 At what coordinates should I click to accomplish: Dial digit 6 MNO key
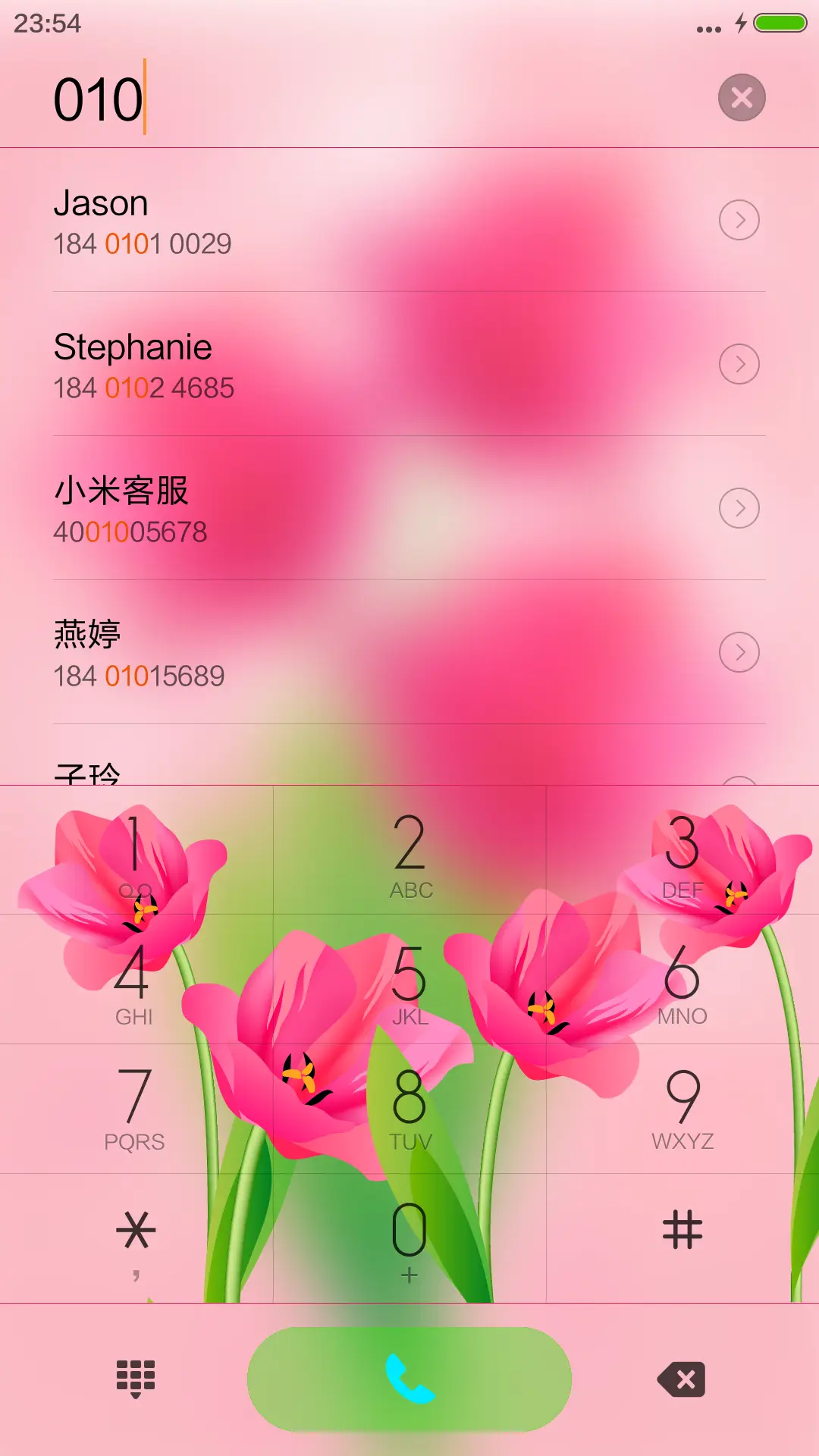tap(682, 981)
